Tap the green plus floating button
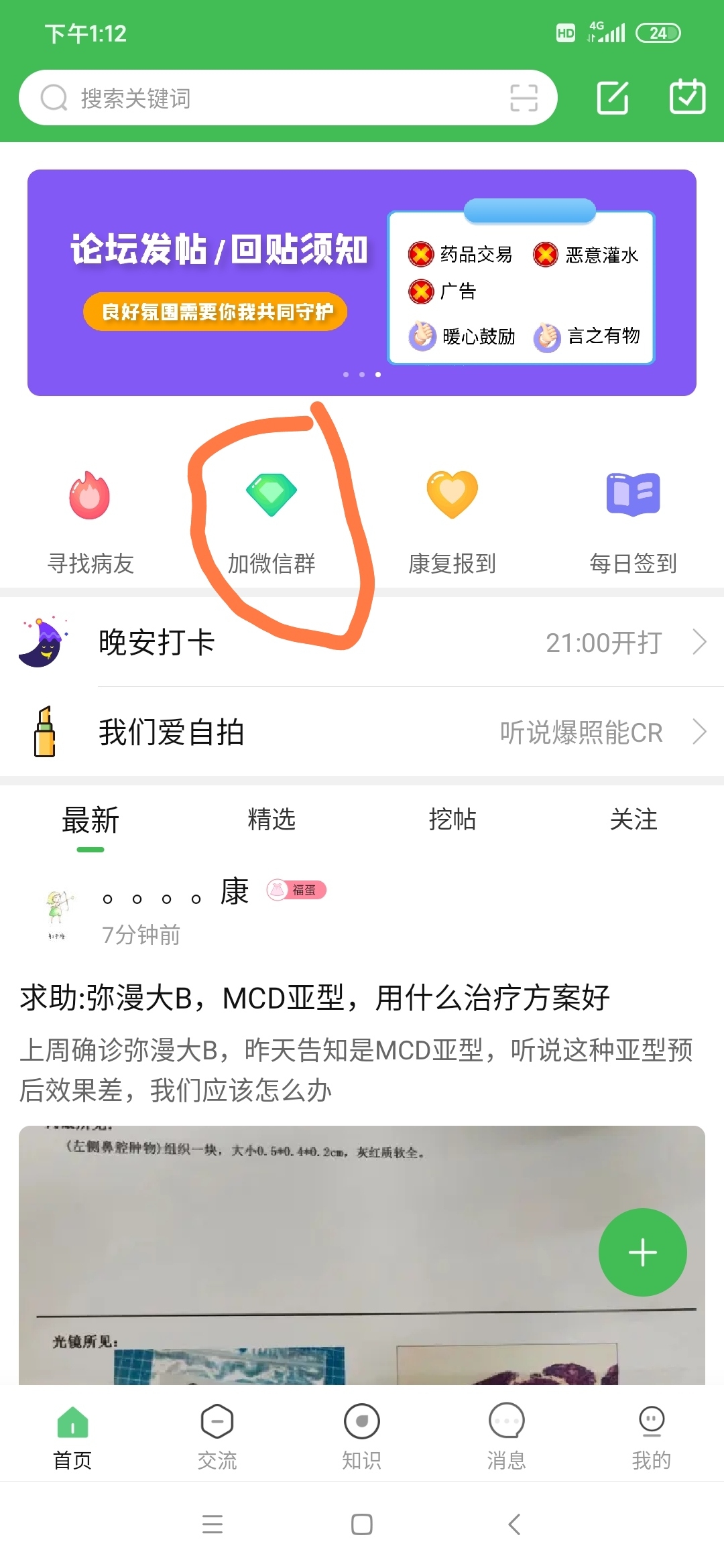Viewport: 724px width, 1568px height. coord(642,1252)
